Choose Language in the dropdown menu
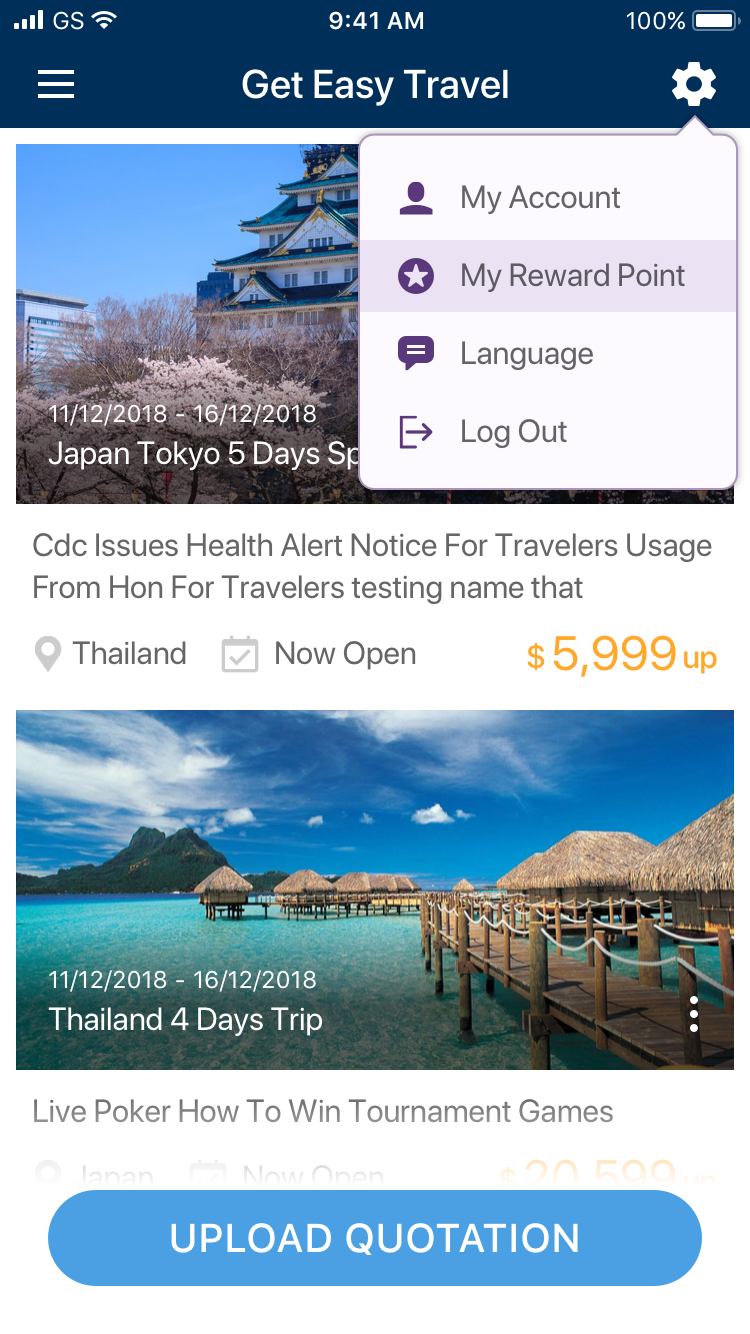 pyautogui.click(x=526, y=354)
